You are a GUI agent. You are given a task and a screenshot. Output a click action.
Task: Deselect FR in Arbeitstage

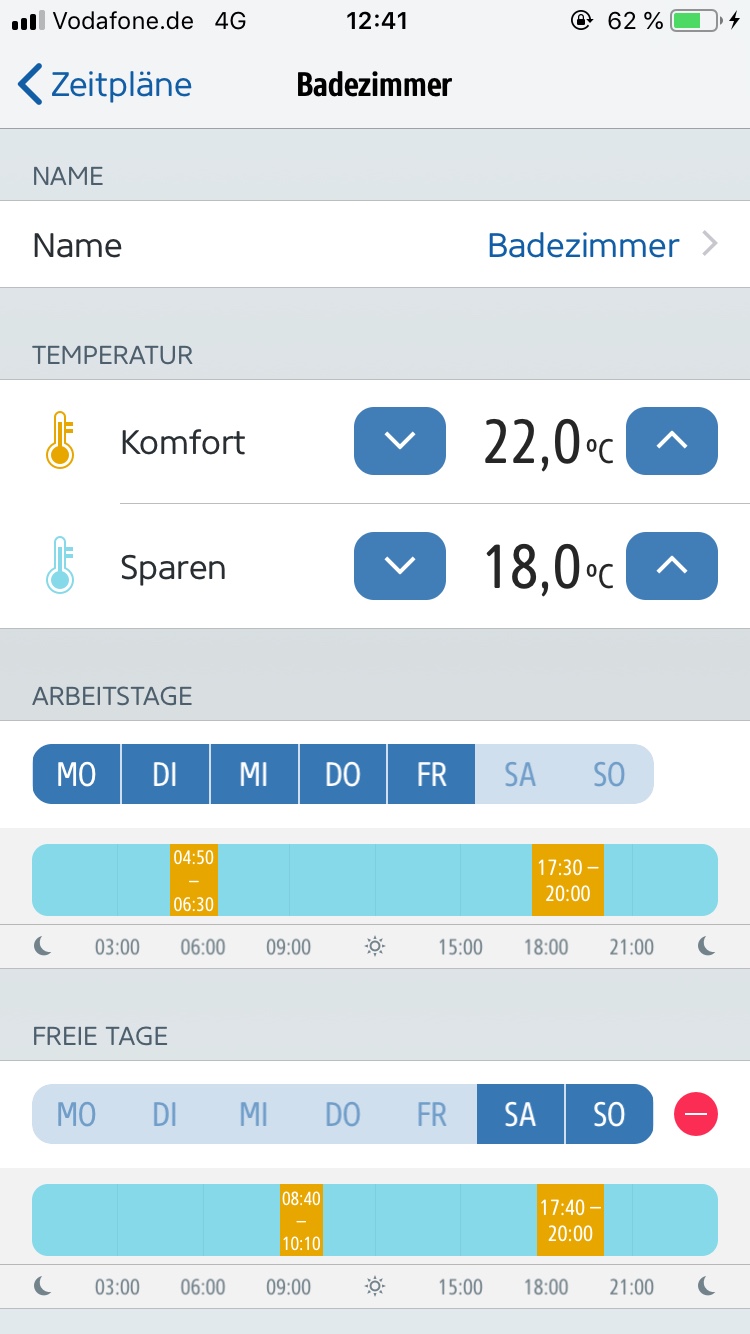[431, 774]
